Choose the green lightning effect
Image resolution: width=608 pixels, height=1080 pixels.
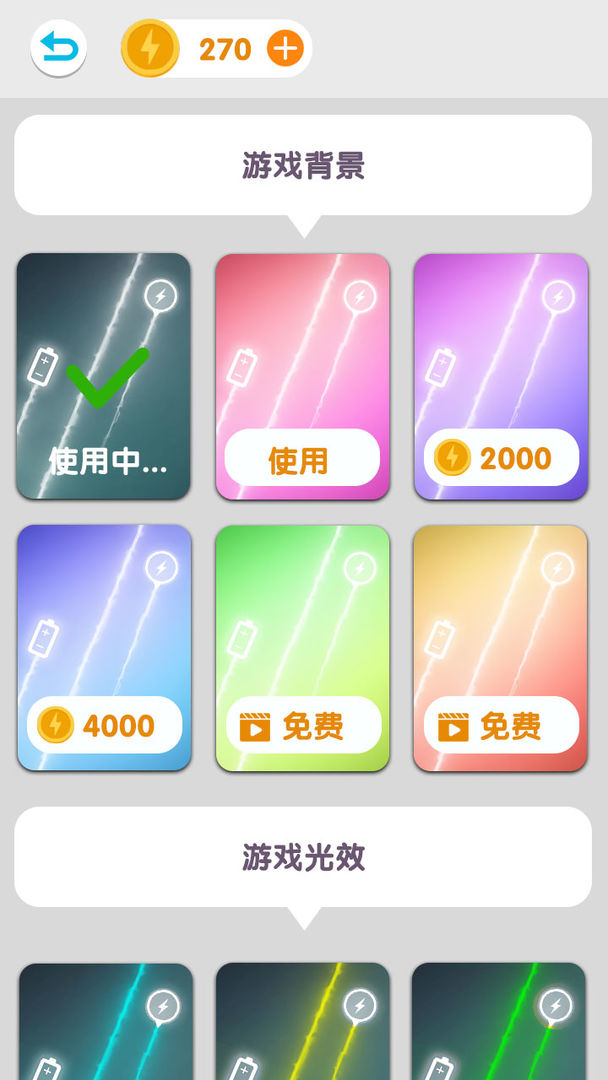pyautogui.click(x=498, y=1020)
